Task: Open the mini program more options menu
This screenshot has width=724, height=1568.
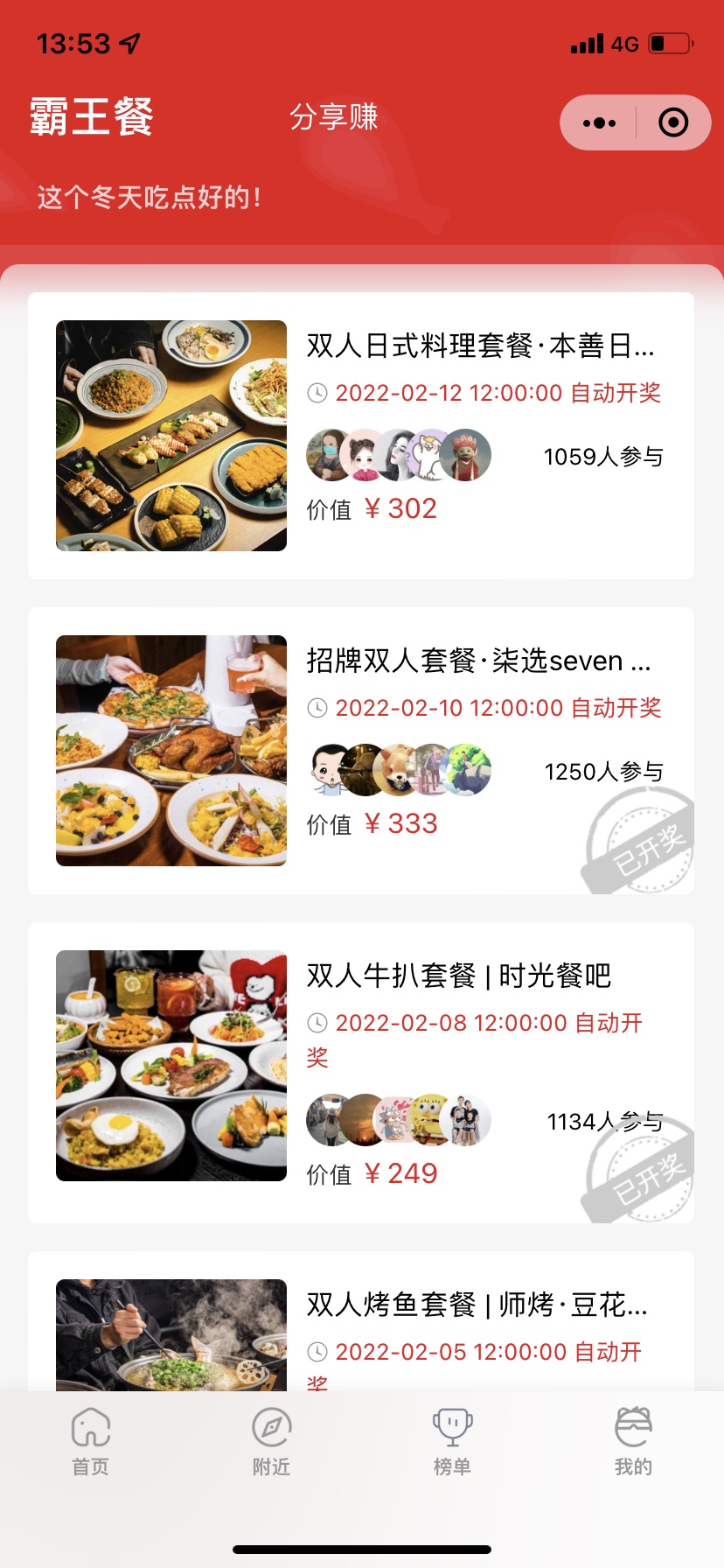Action: click(x=599, y=122)
